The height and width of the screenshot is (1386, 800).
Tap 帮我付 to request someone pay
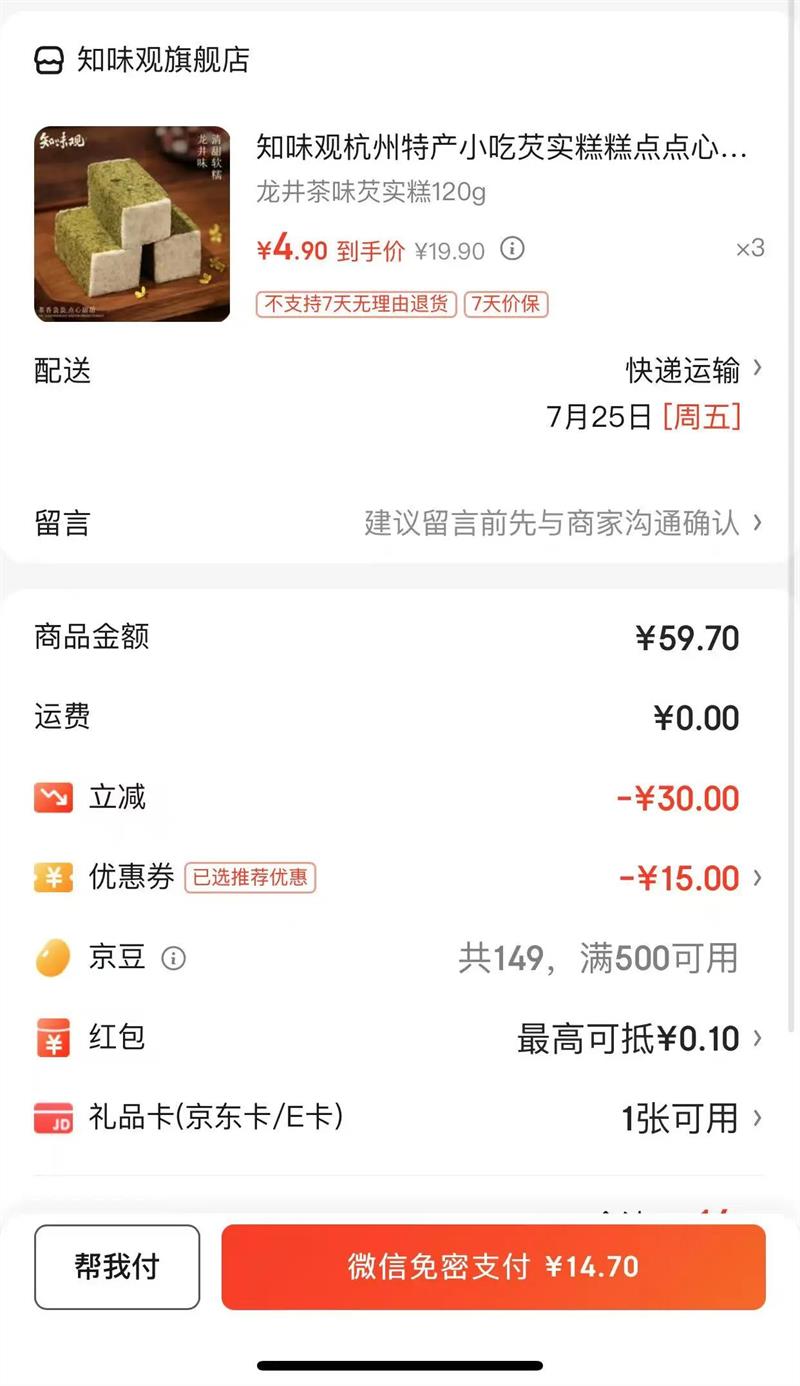(117, 1267)
